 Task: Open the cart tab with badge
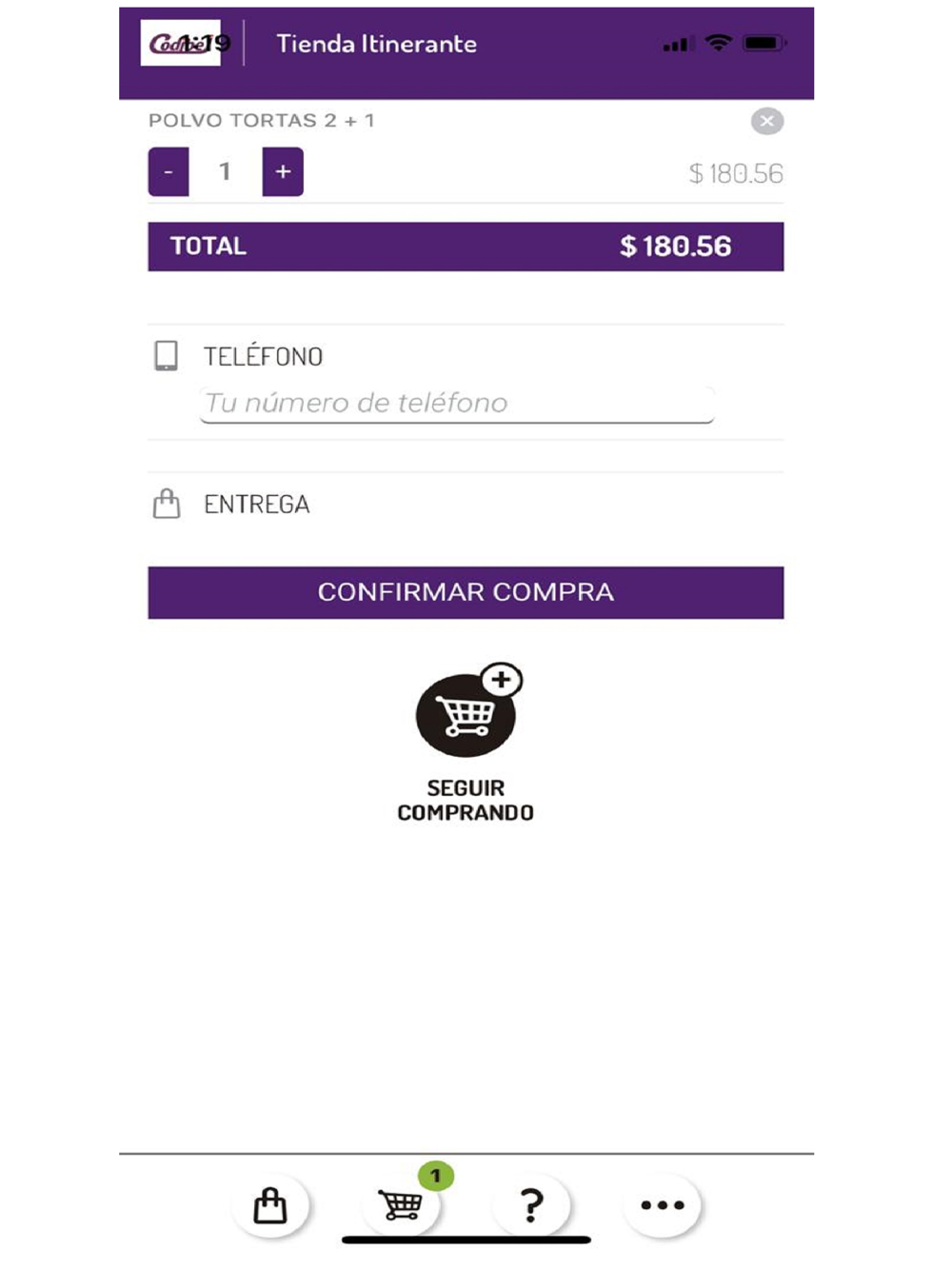click(402, 1203)
